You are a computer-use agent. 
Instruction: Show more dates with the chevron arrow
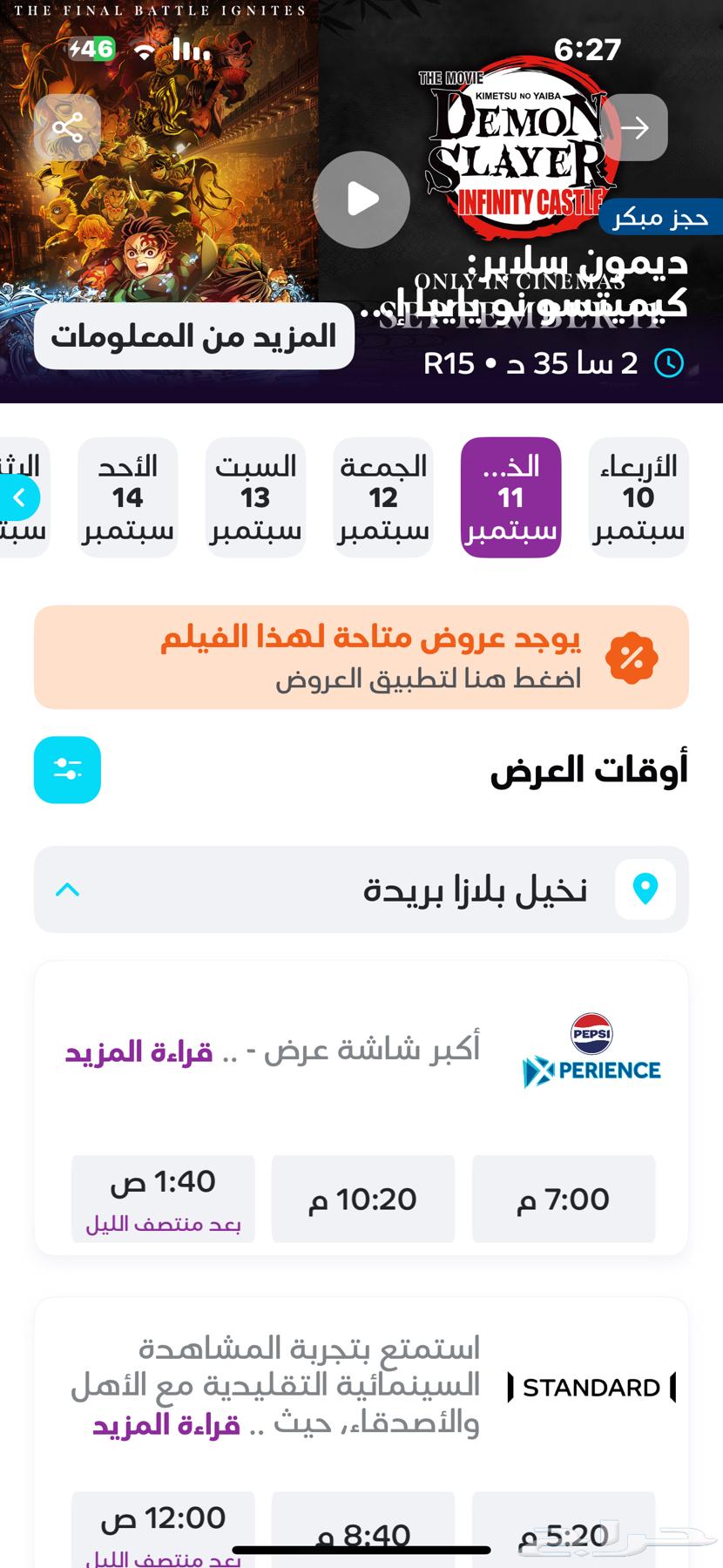pyautogui.click(x=19, y=498)
